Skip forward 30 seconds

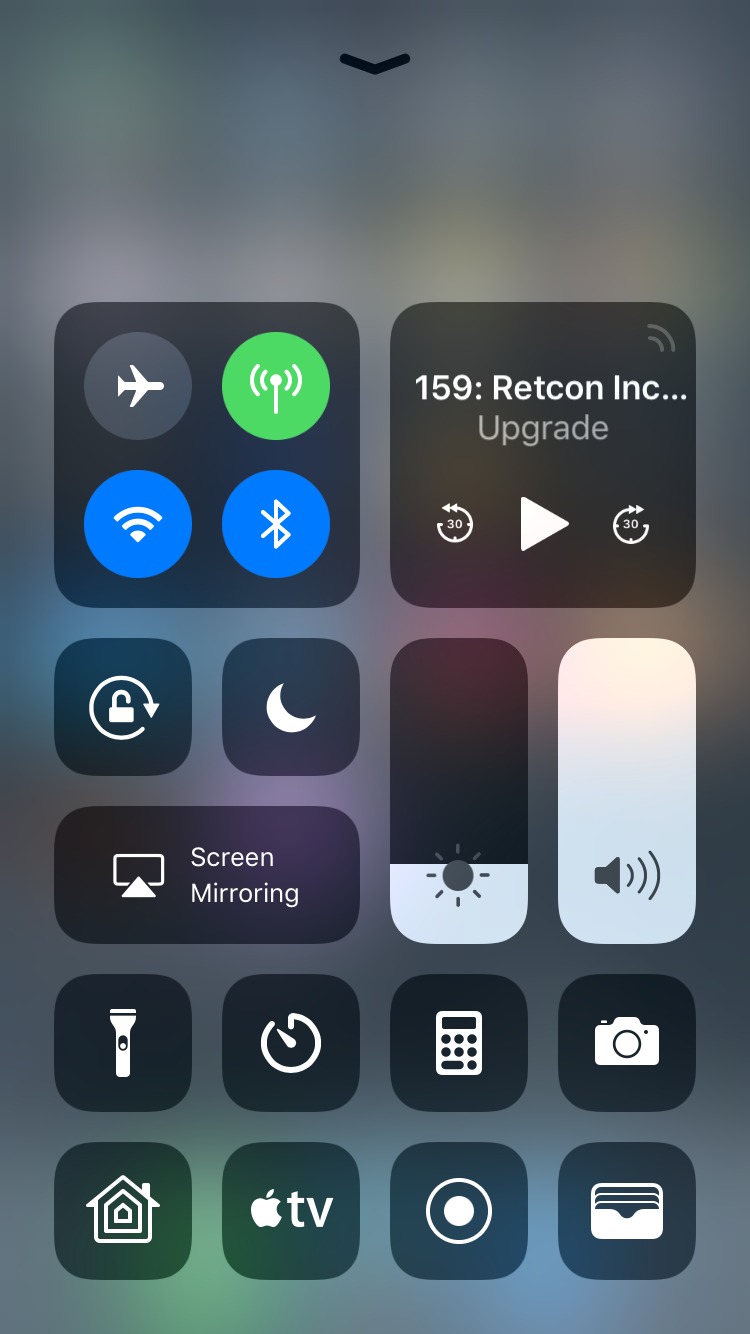(631, 524)
